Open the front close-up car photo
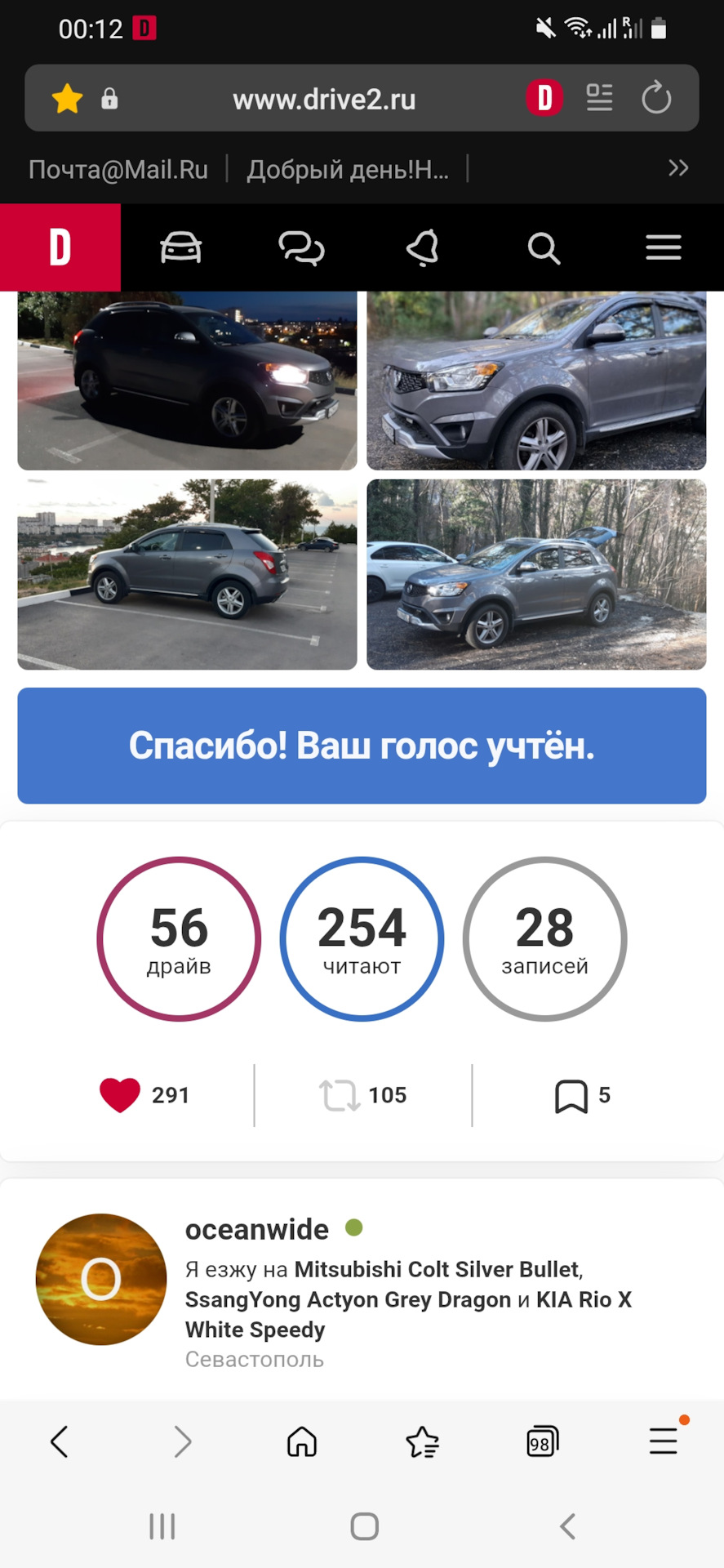 coord(536,381)
